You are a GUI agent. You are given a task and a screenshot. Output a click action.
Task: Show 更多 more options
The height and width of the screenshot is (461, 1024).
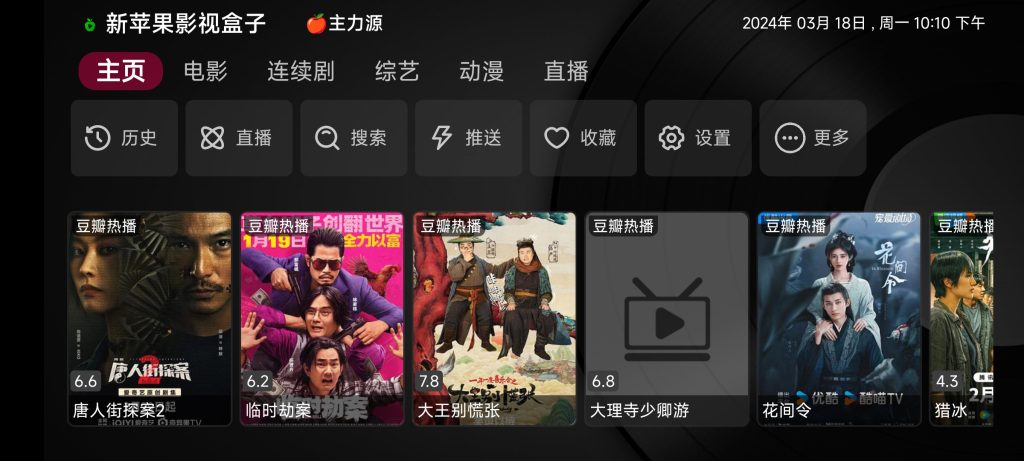812,138
